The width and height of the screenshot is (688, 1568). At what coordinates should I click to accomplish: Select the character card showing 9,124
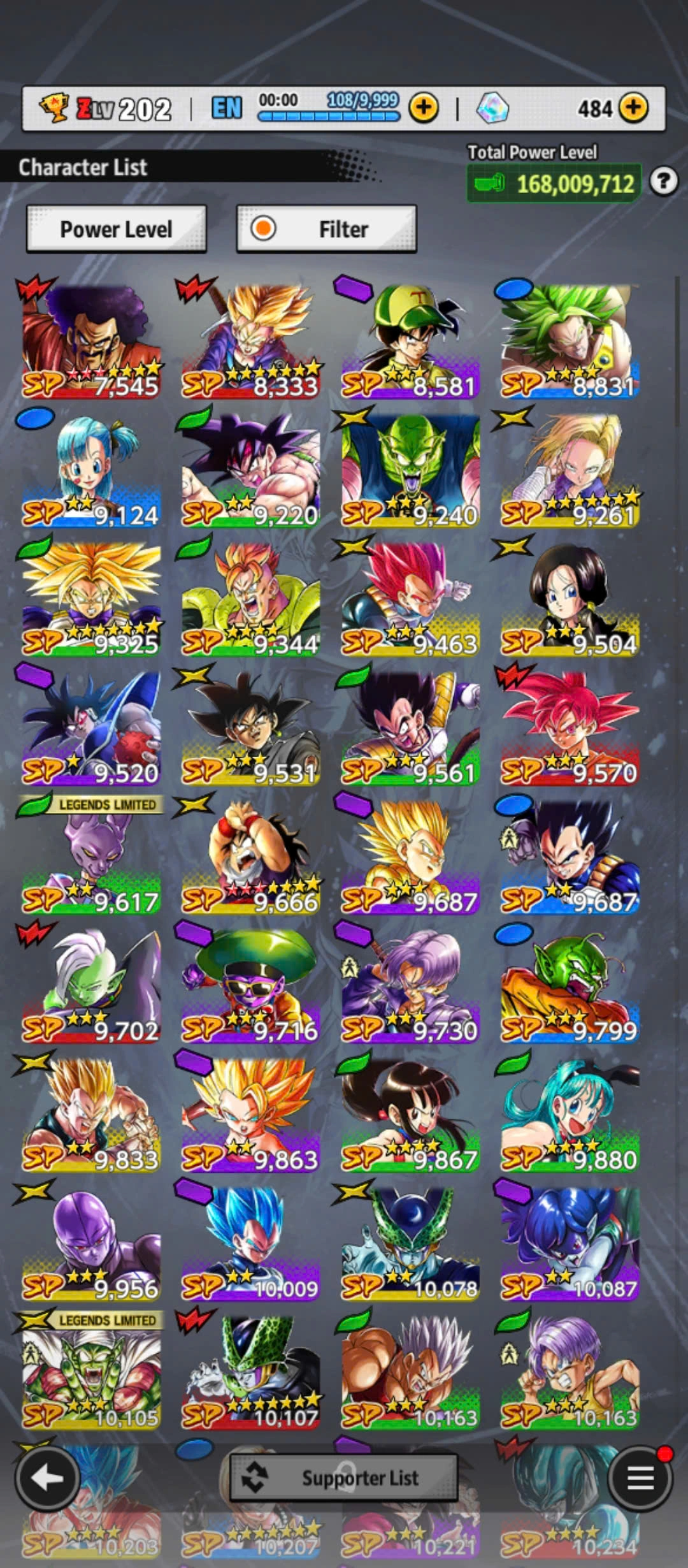[92, 470]
